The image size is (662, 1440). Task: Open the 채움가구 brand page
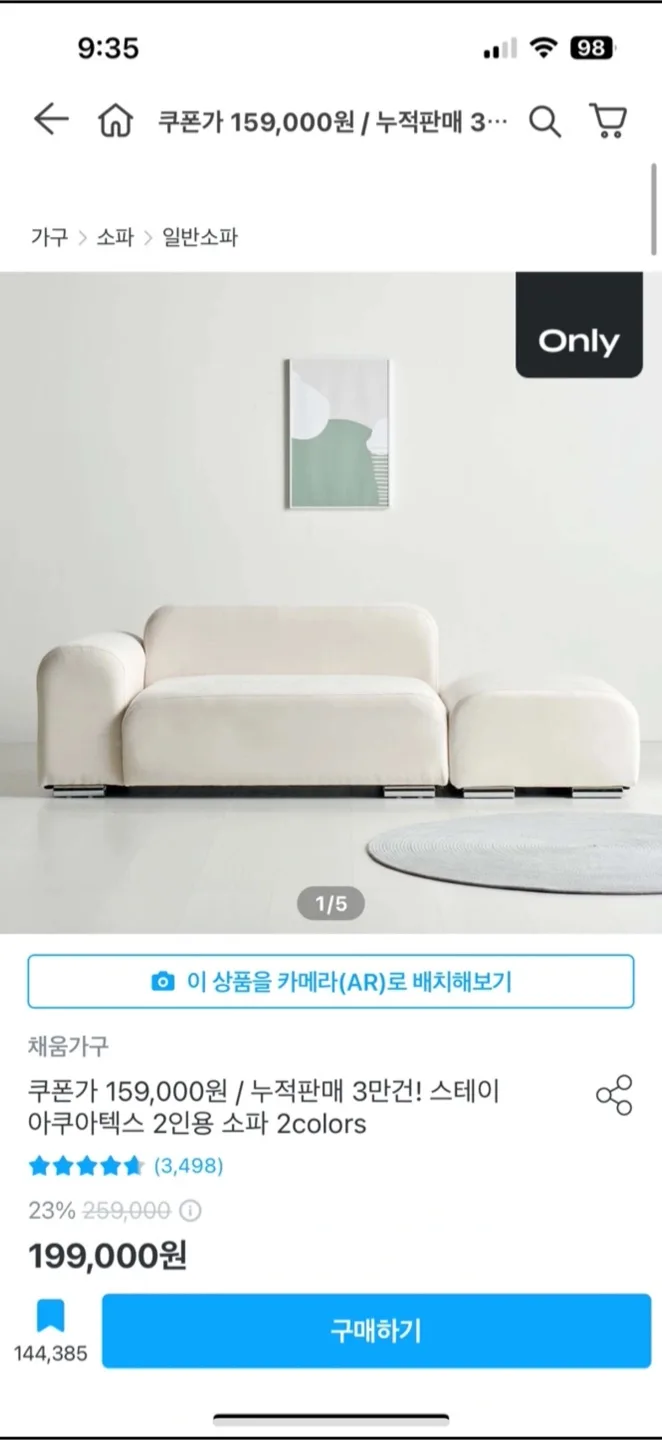click(68, 1046)
